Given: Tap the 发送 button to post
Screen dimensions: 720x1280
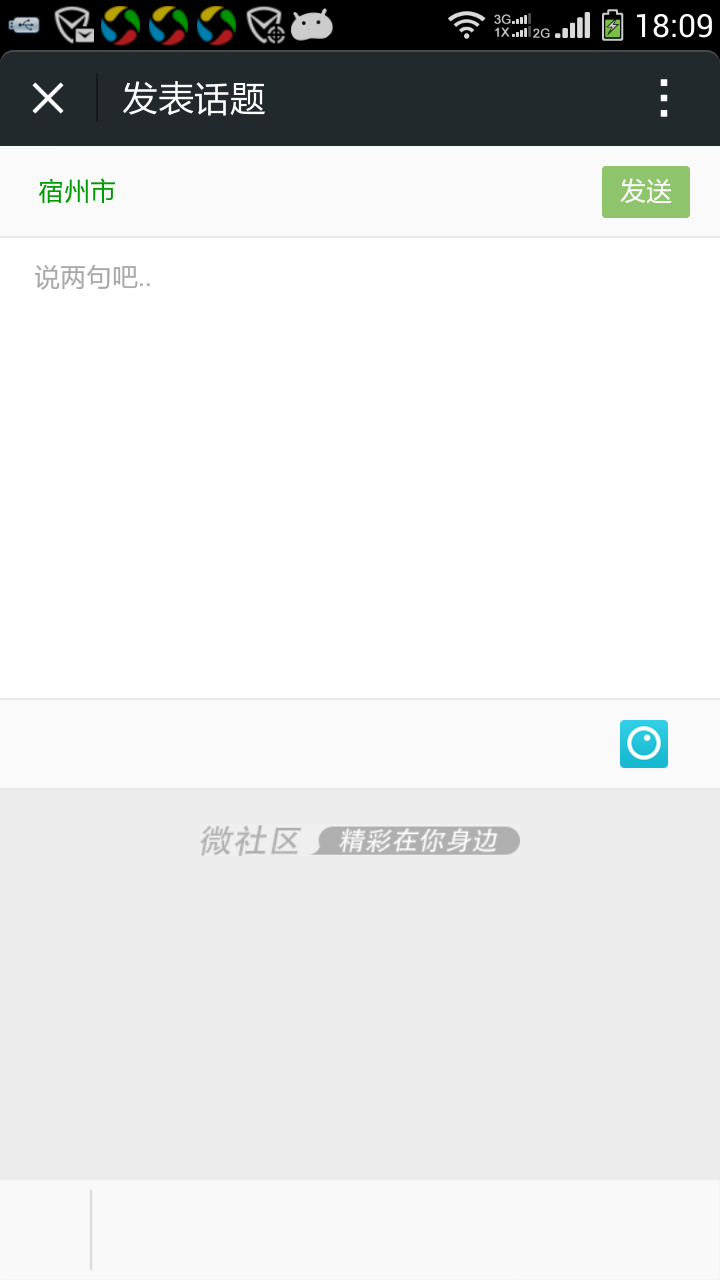Looking at the screenshot, I should point(645,192).
